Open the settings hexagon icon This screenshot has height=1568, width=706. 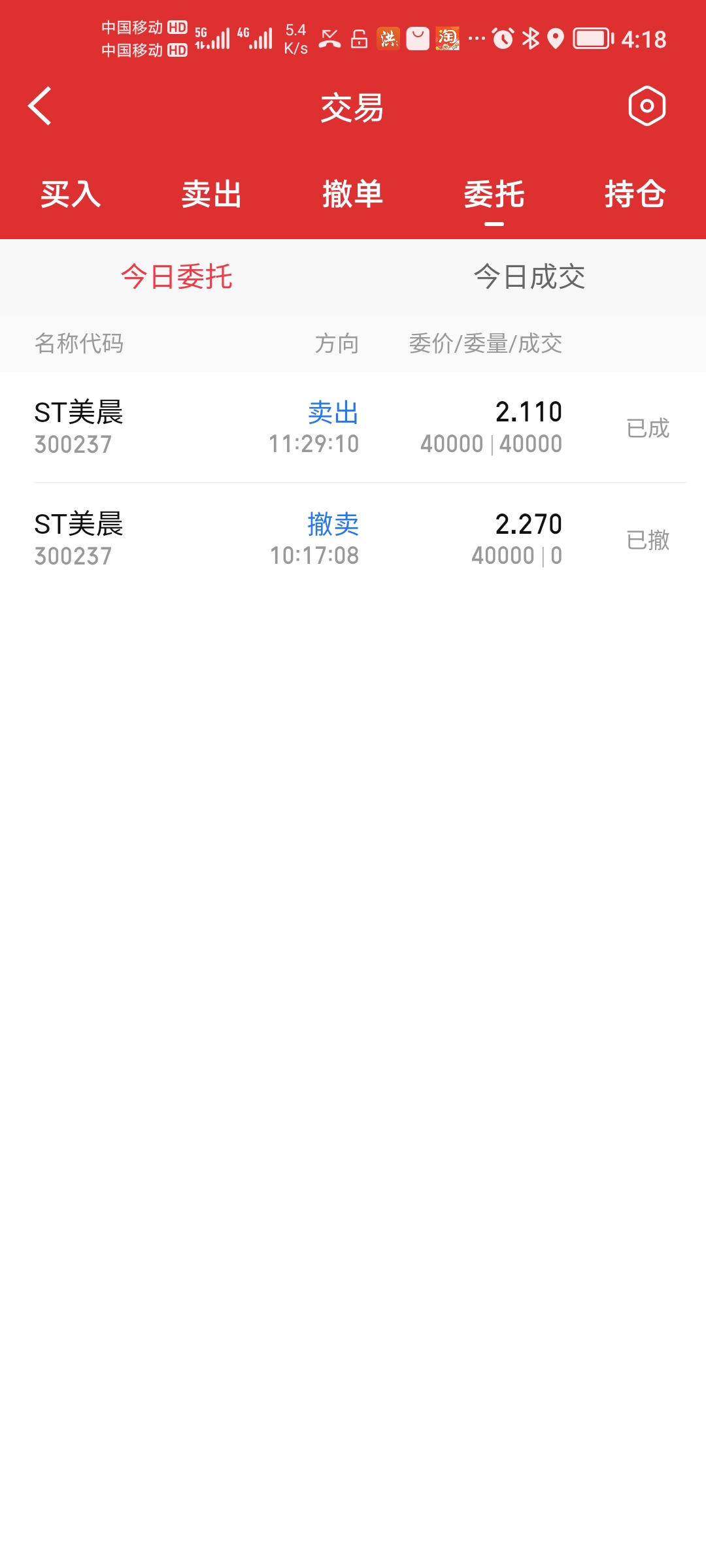click(647, 106)
